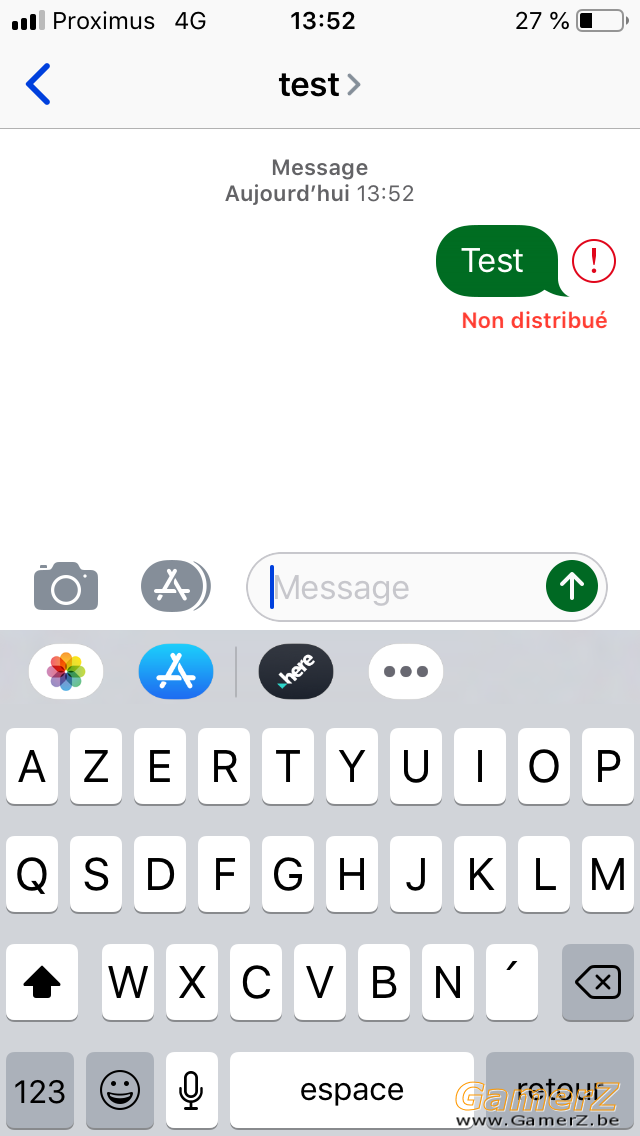Open the Photos app in the app strip
The image size is (640, 1136).
tap(66, 672)
